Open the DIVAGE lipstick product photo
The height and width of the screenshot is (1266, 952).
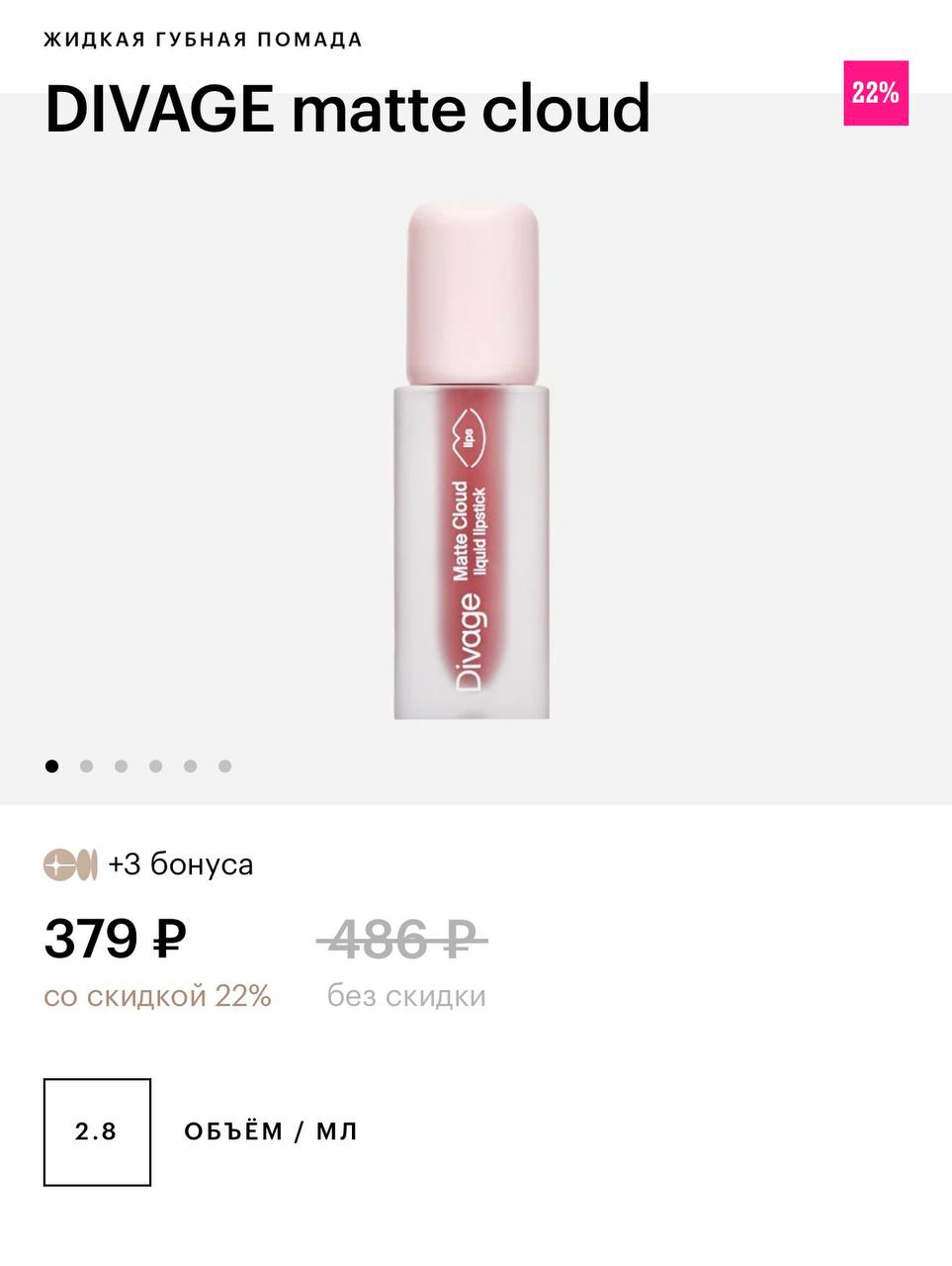(x=473, y=460)
